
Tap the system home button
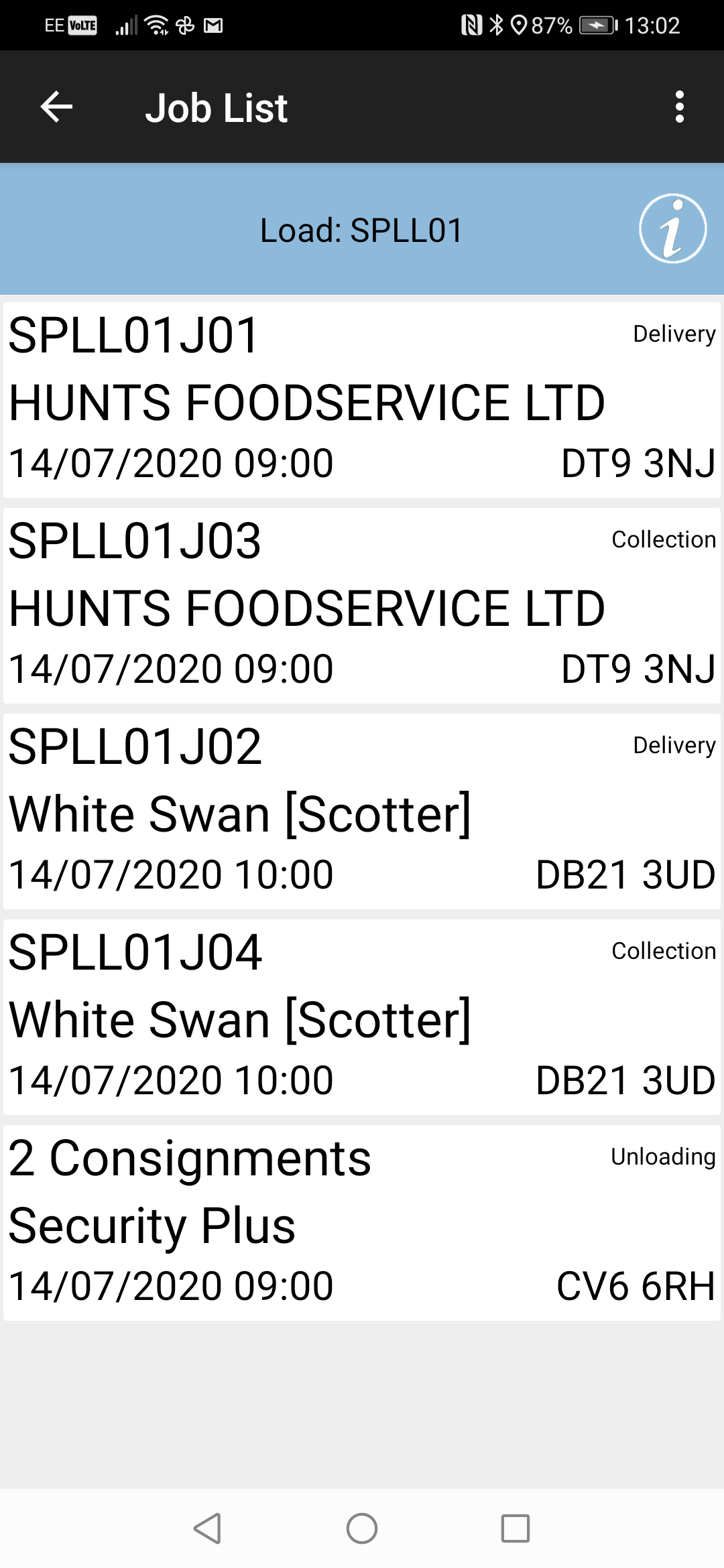362,1528
